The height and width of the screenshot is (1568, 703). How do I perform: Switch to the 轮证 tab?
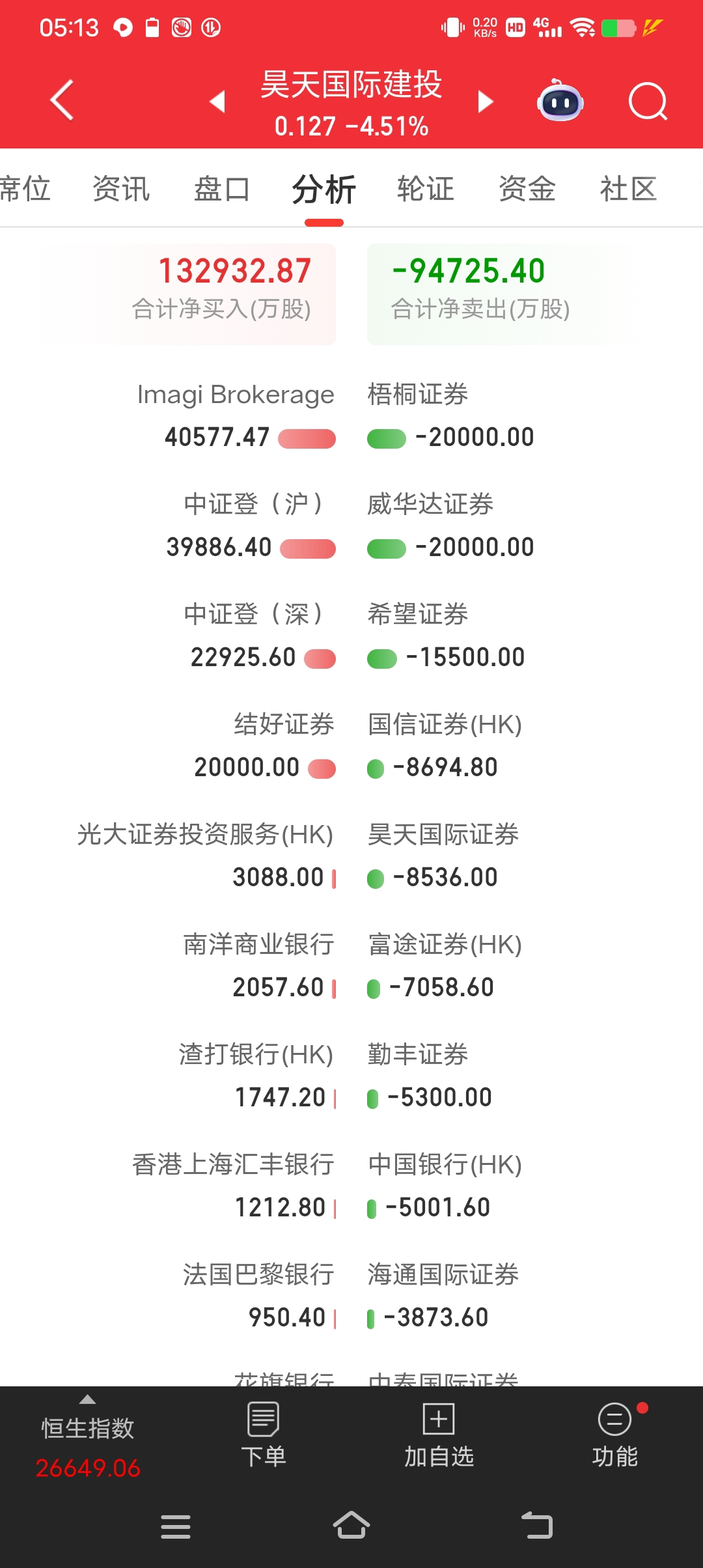tap(425, 189)
